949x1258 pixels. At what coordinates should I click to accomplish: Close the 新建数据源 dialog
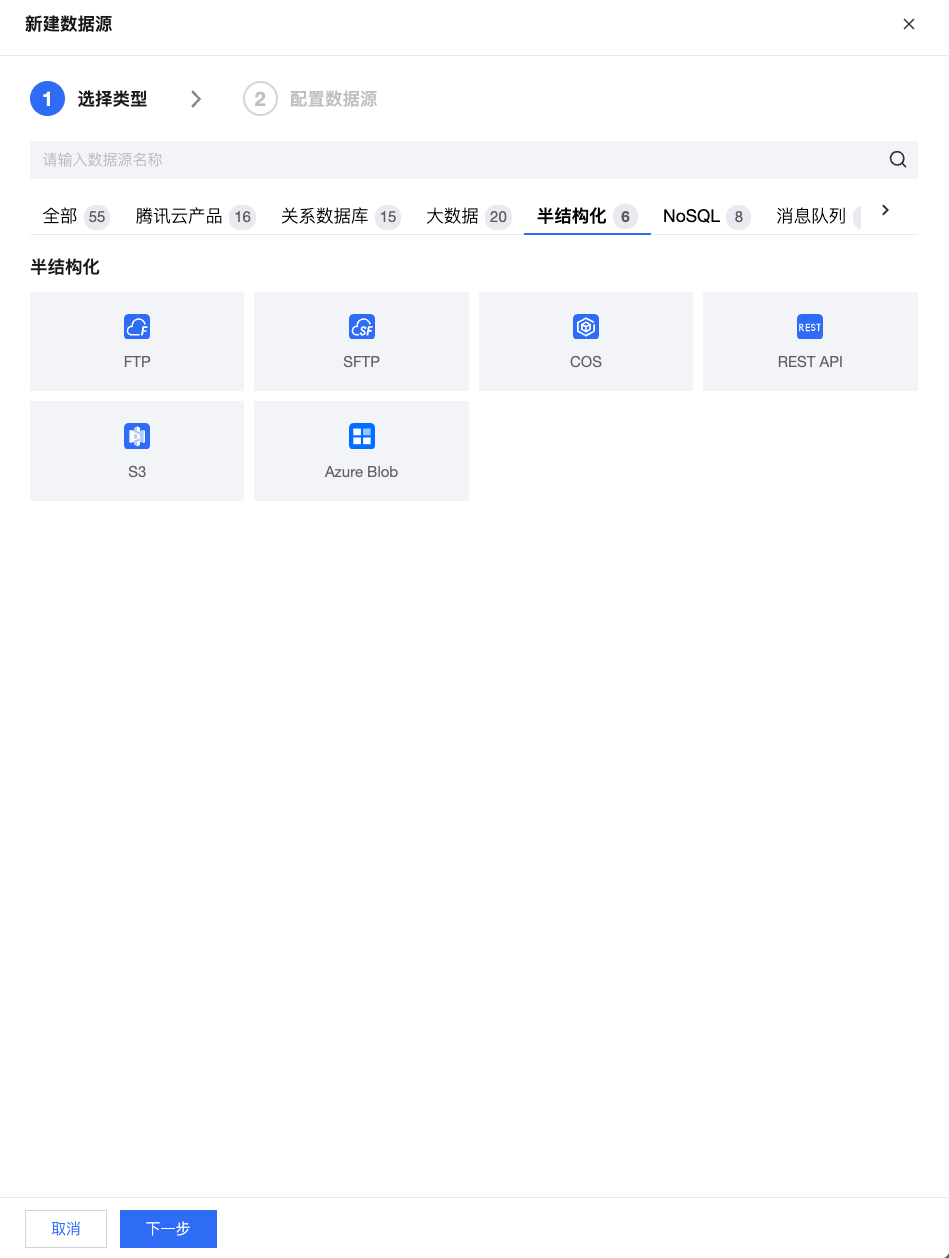[908, 25]
